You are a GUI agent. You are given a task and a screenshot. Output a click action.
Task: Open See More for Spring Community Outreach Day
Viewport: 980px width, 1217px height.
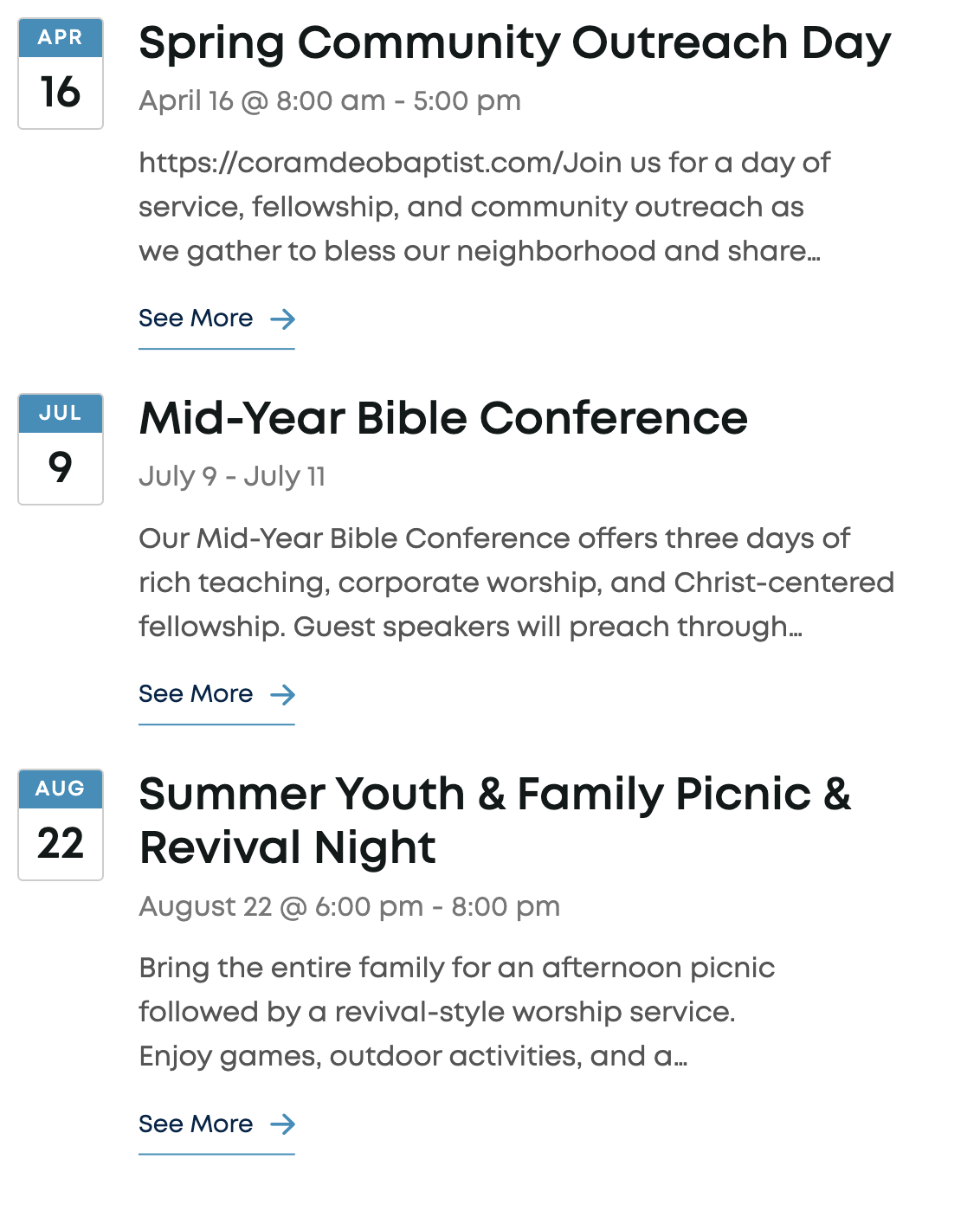216,319
